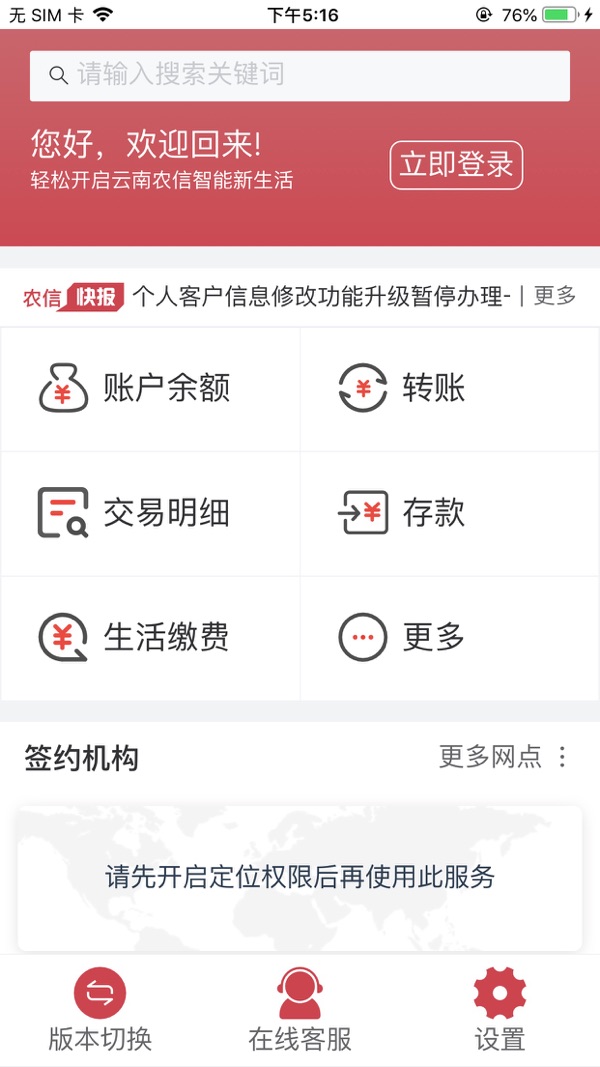The height and width of the screenshot is (1067, 600).
Task: Open 存款 deposit service
Action: point(450,513)
